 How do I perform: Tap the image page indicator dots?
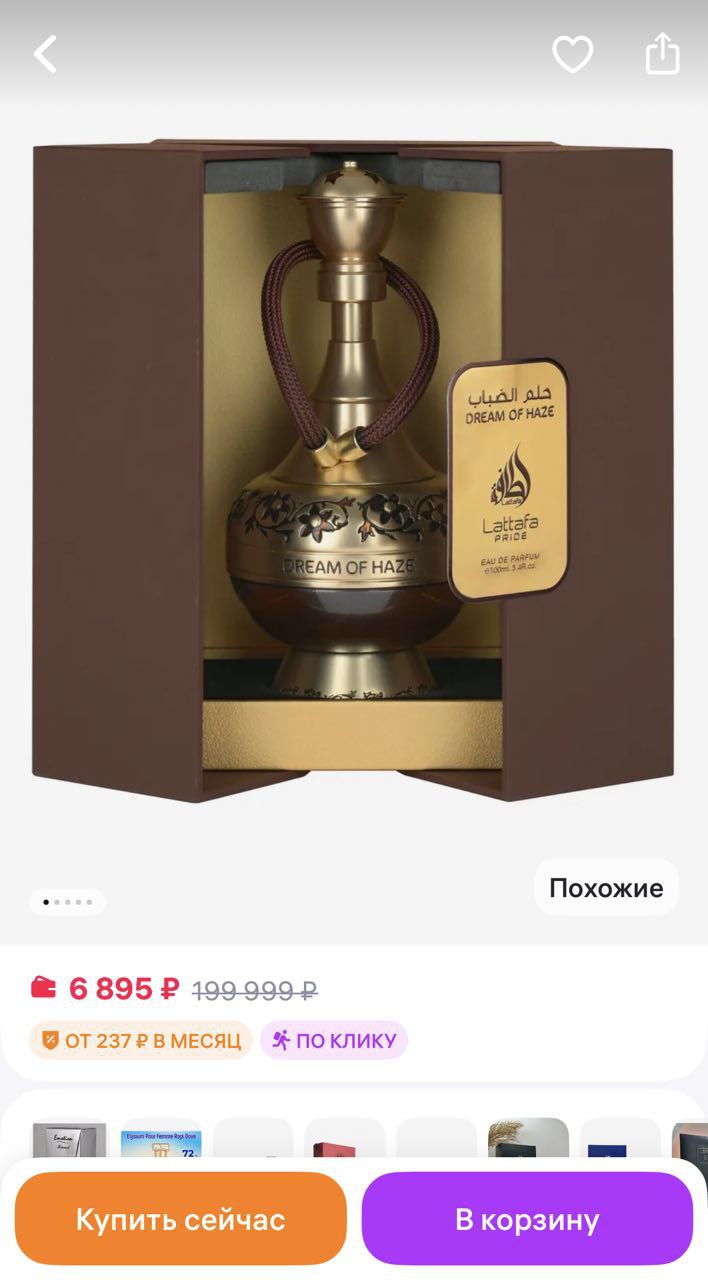pyautogui.click(x=67, y=902)
